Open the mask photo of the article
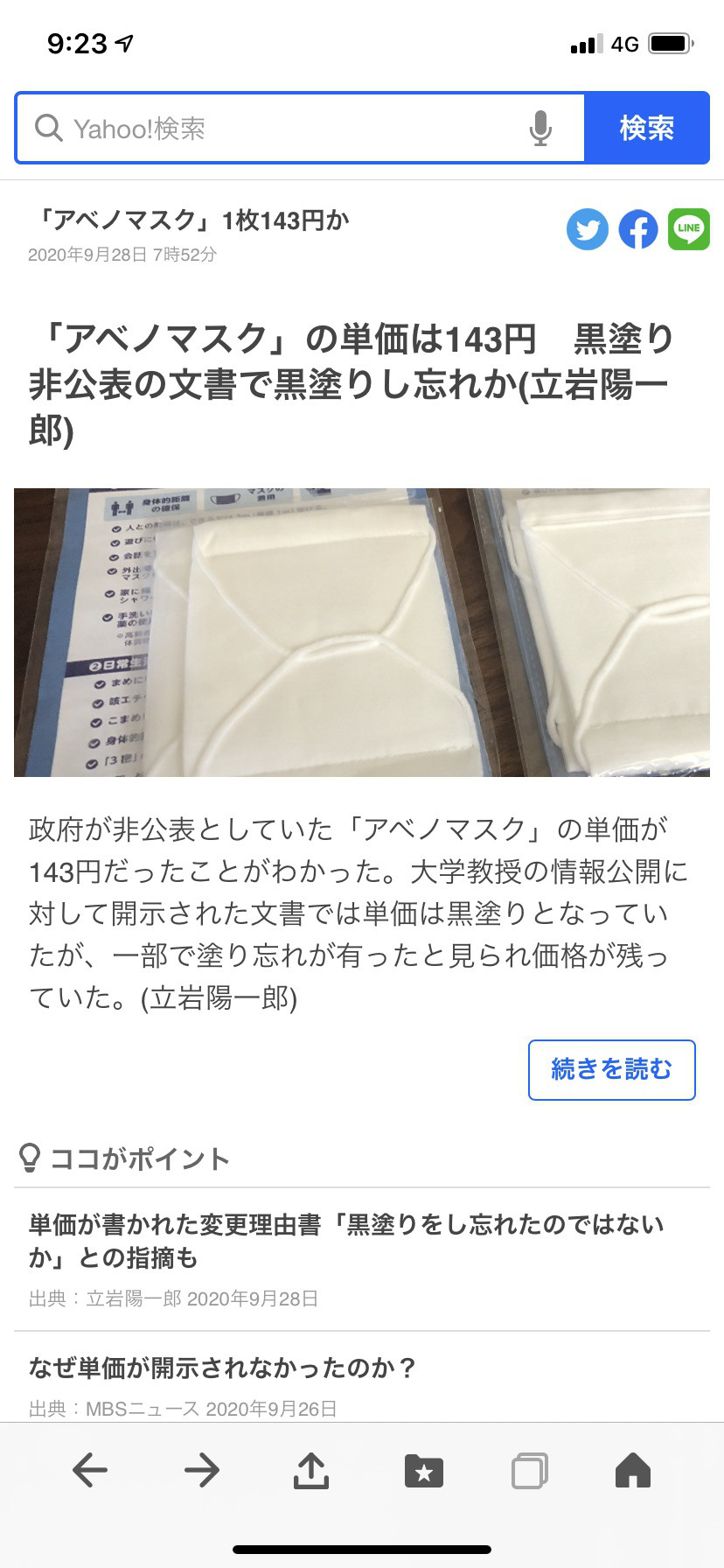This screenshot has height=1568, width=724. point(362,632)
